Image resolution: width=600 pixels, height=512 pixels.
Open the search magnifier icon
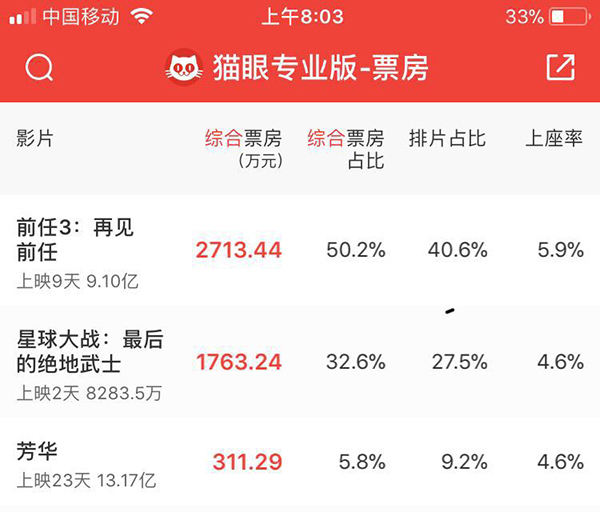click(39, 68)
